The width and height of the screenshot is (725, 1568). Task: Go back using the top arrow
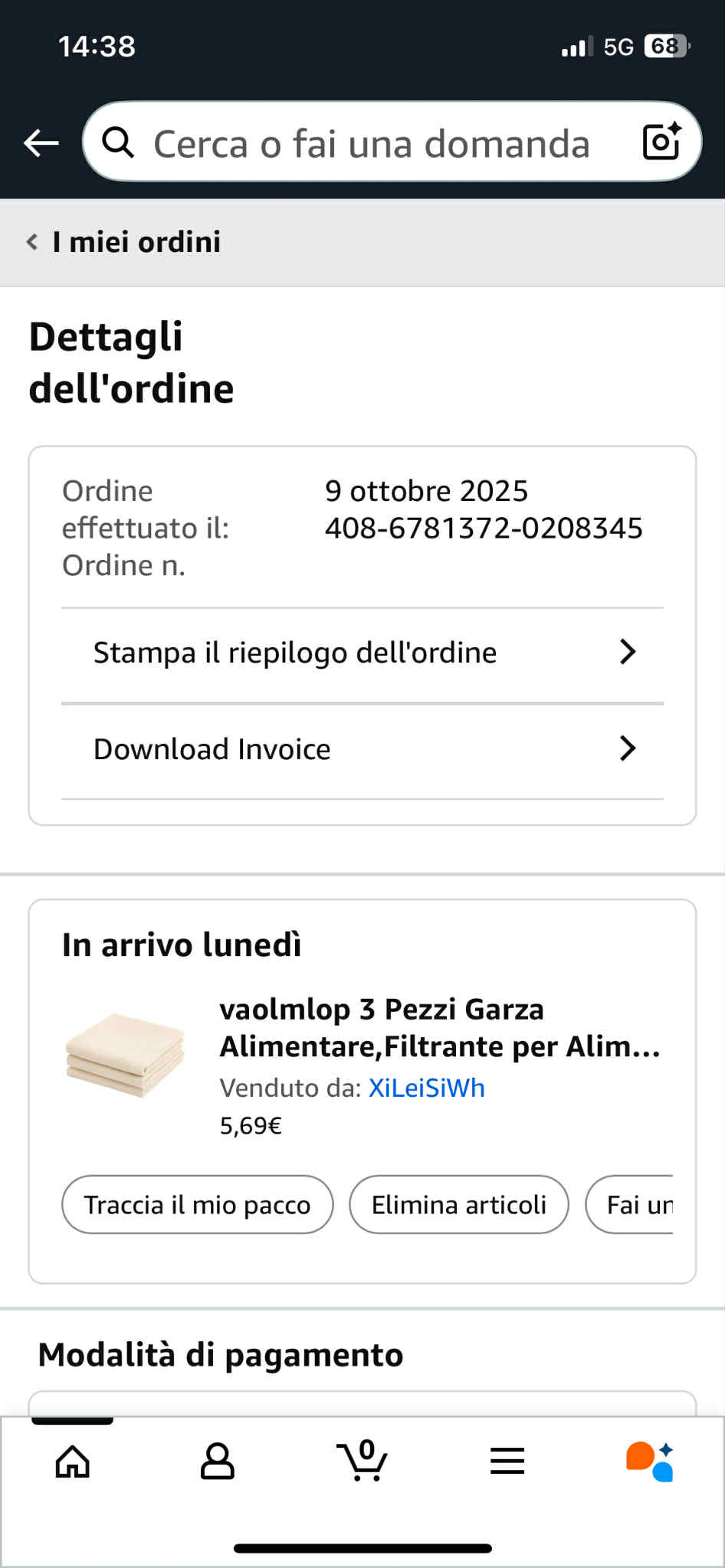click(x=41, y=142)
